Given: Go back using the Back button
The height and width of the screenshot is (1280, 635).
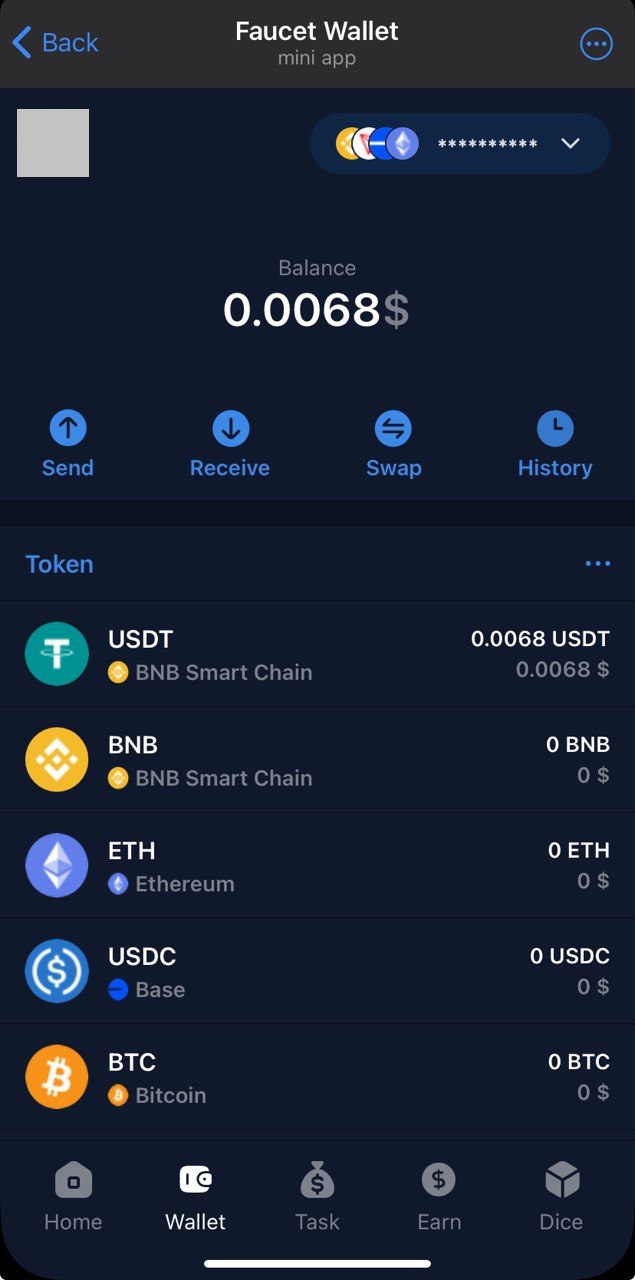Looking at the screenshot, I should [55, 43].
